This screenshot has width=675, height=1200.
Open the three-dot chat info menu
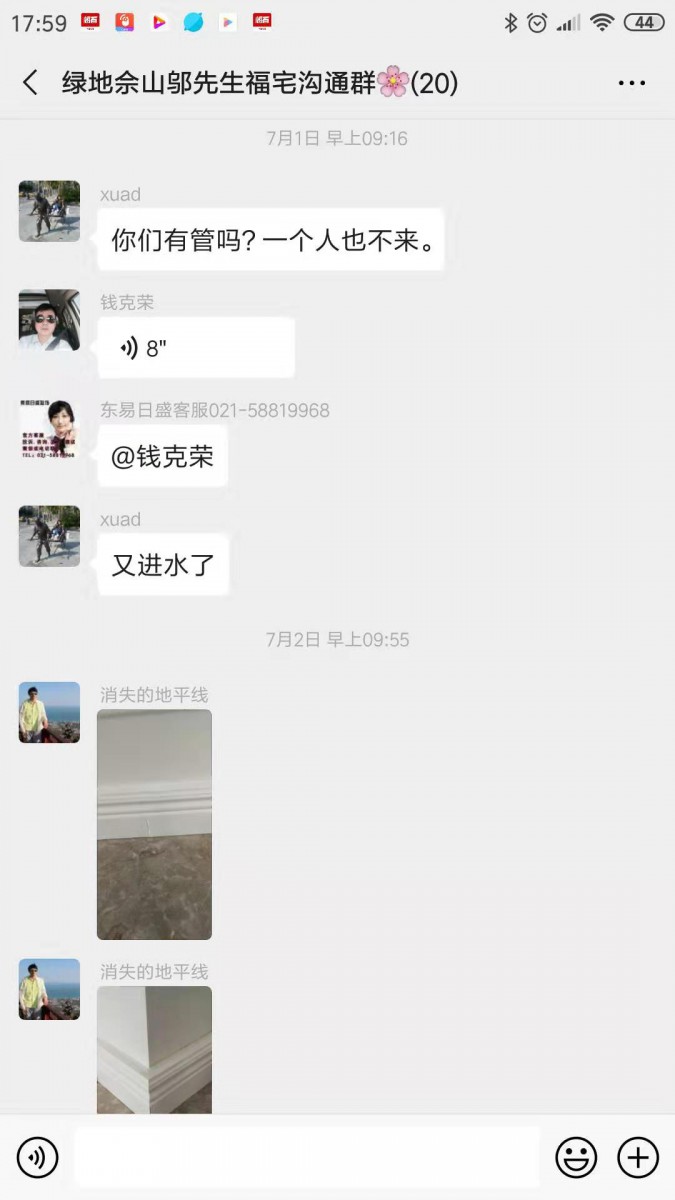click(631, 83)
